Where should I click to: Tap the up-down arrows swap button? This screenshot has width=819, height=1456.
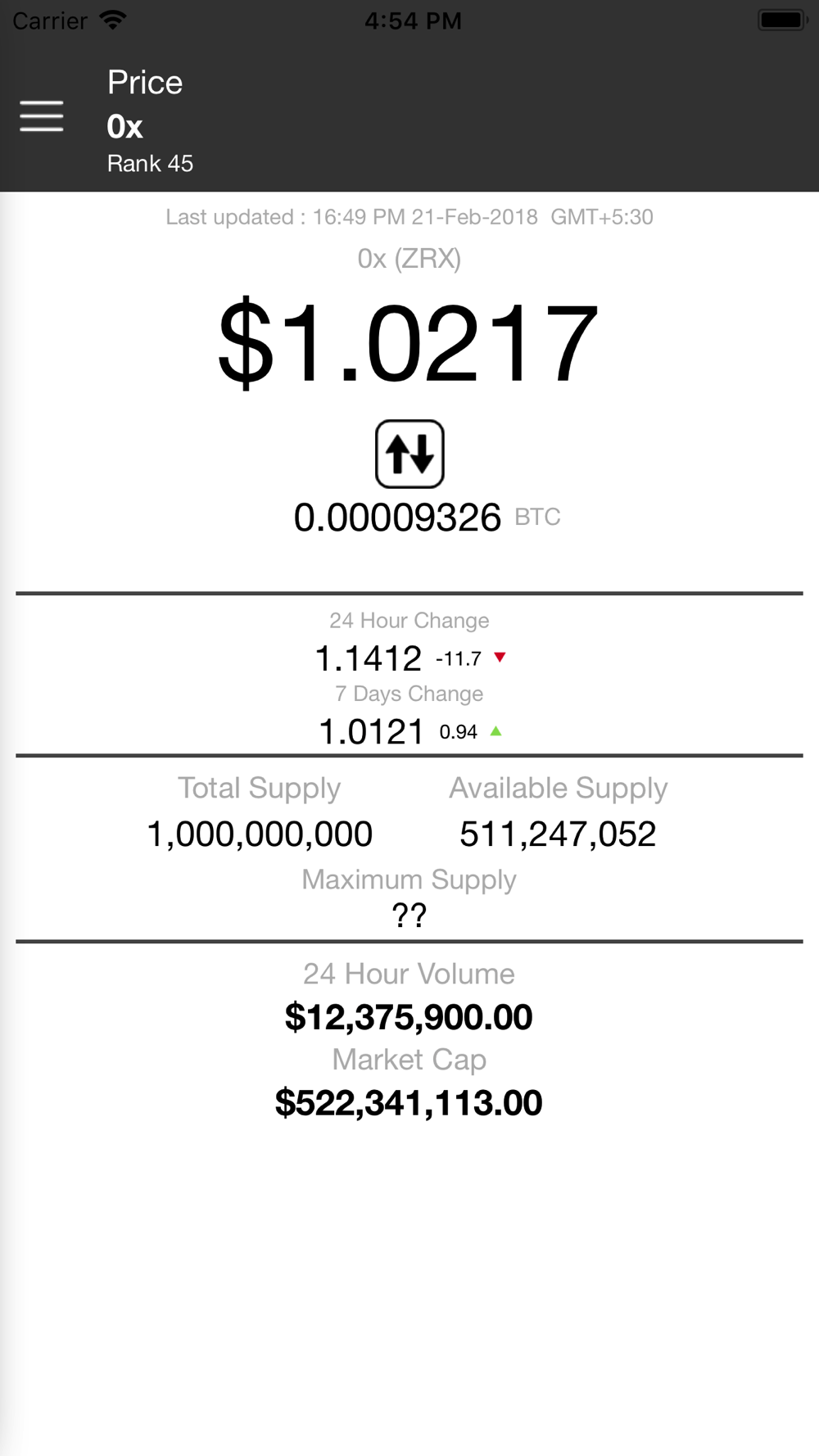409,454
